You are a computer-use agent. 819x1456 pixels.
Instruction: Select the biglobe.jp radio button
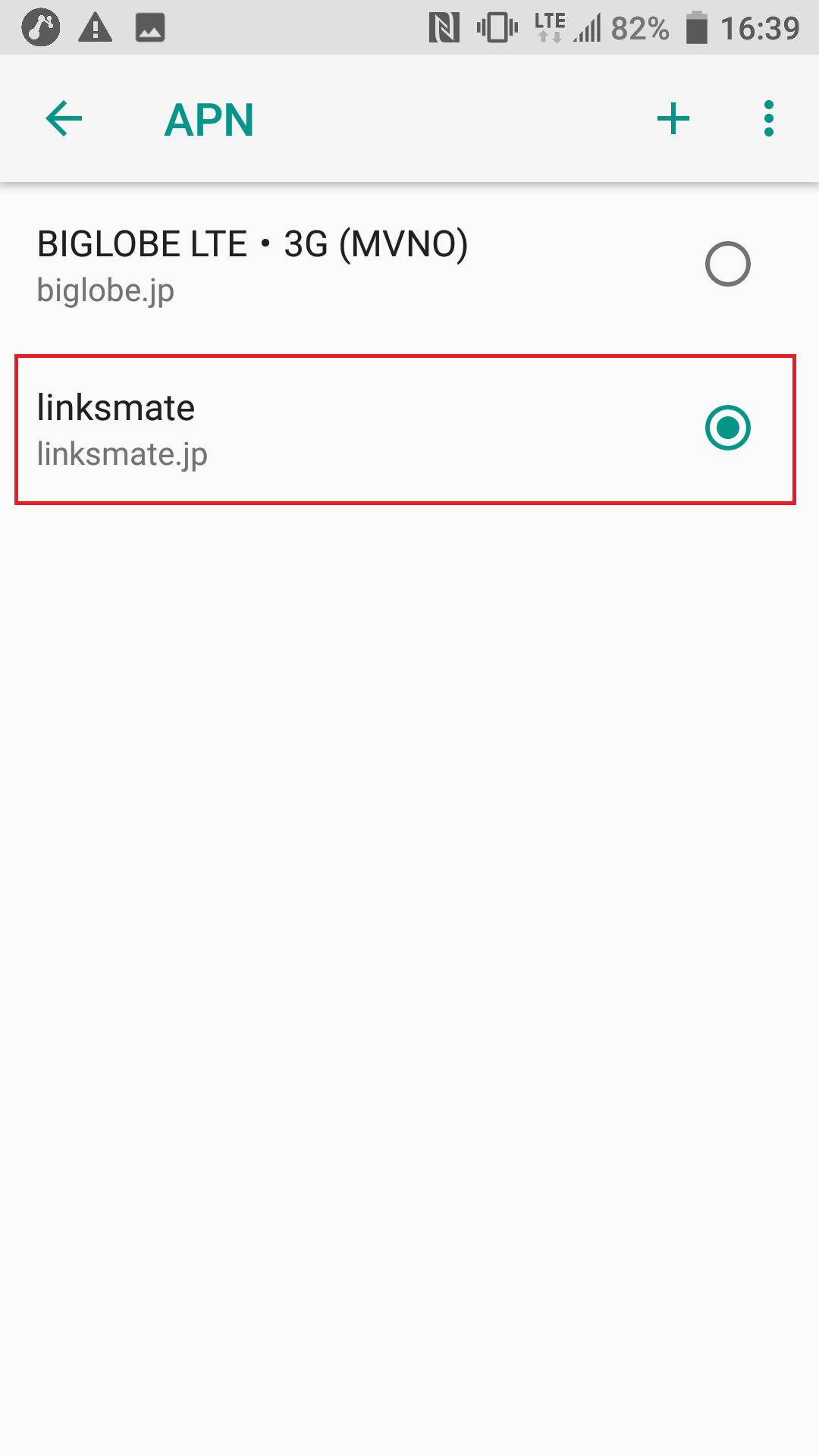click(x=727, y=264)
